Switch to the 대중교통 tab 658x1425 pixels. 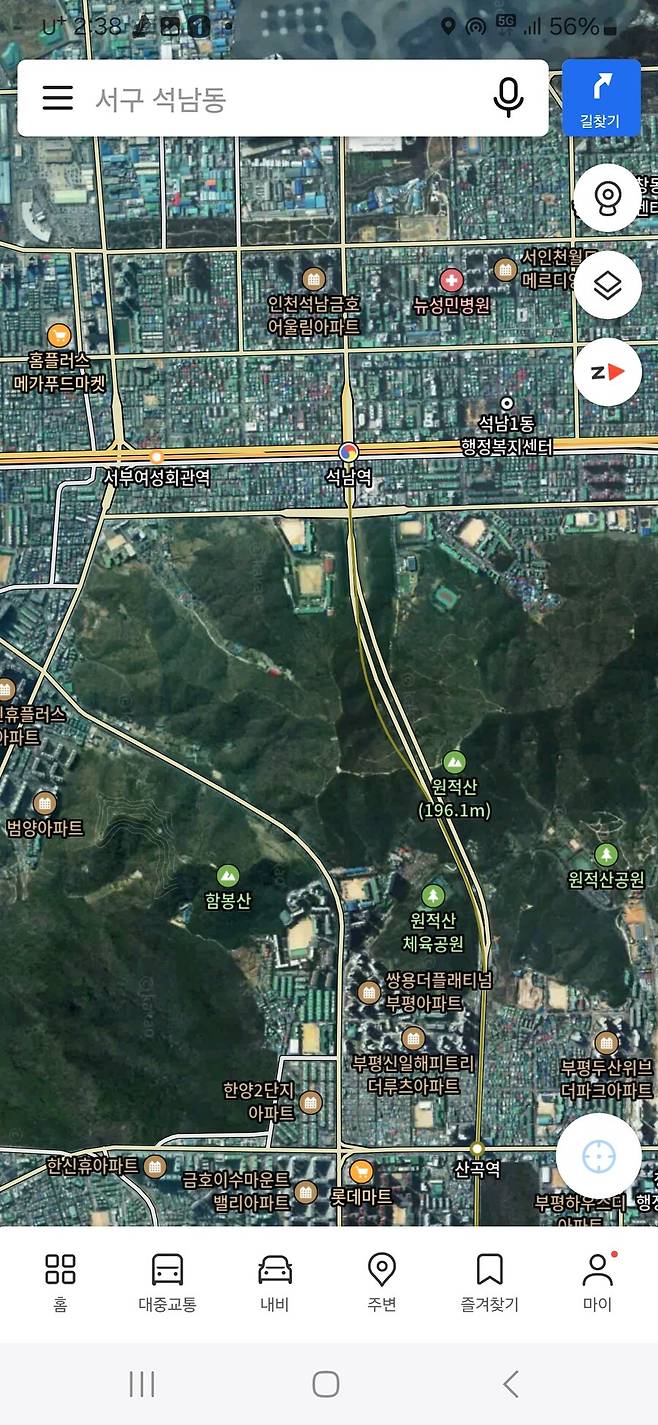[x=167, y=1280]
